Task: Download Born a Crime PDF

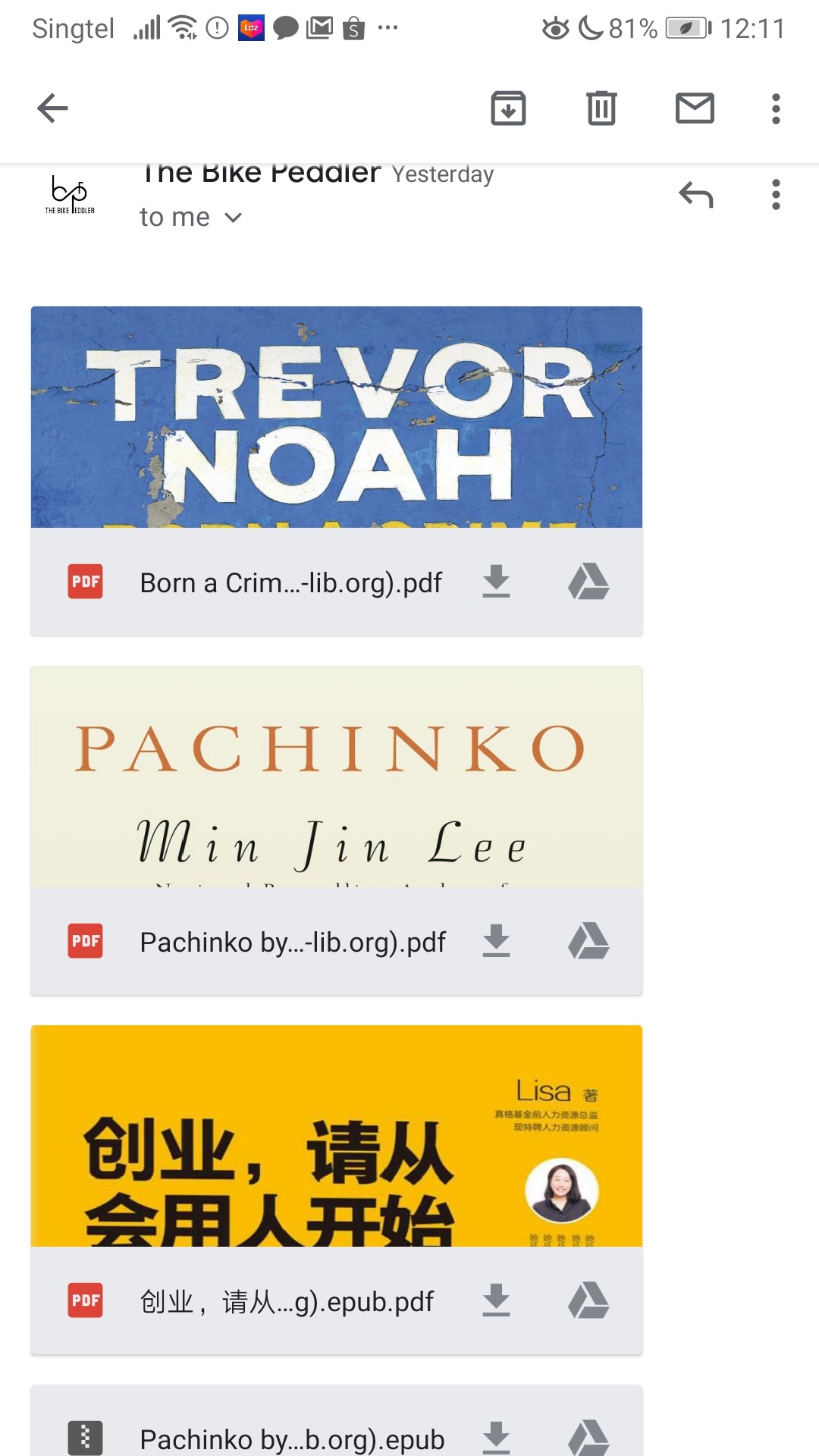Action: (496, 582)
